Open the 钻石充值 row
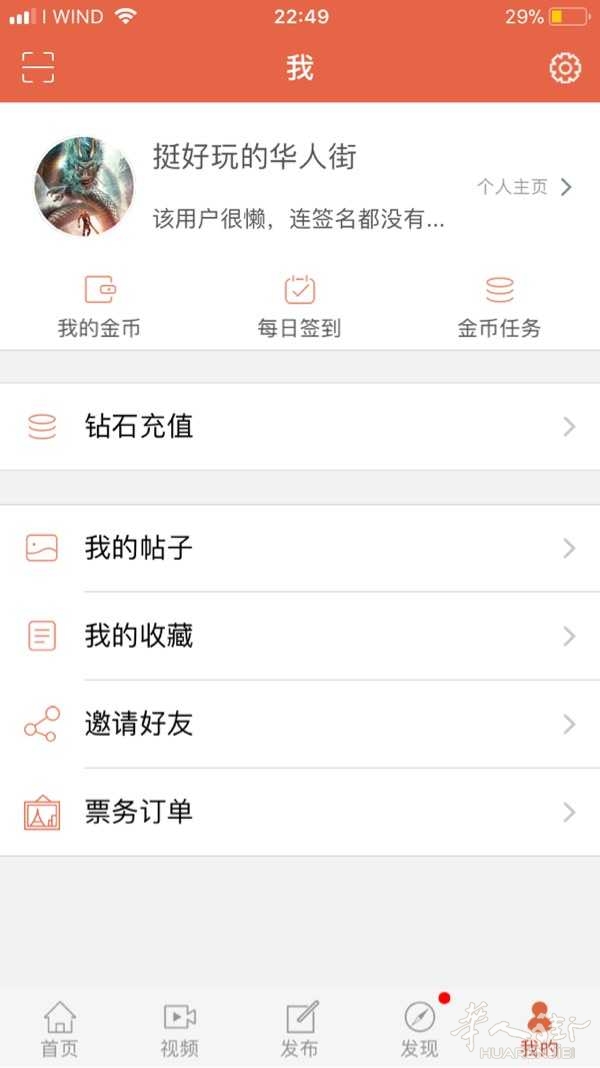 tap(300, 426)
